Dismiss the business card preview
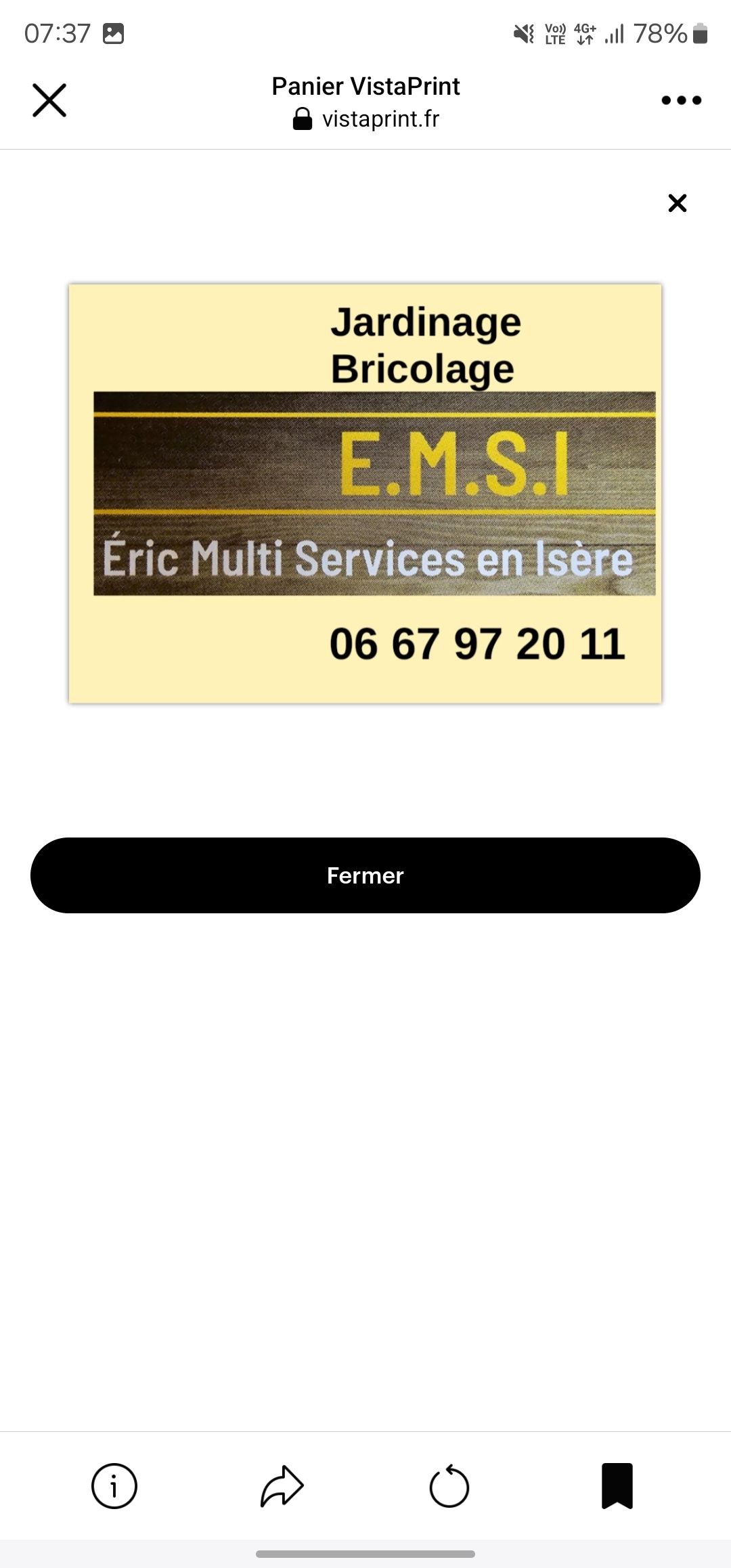Viewport: 731px width, 1568px height. (x=677, y=203)
